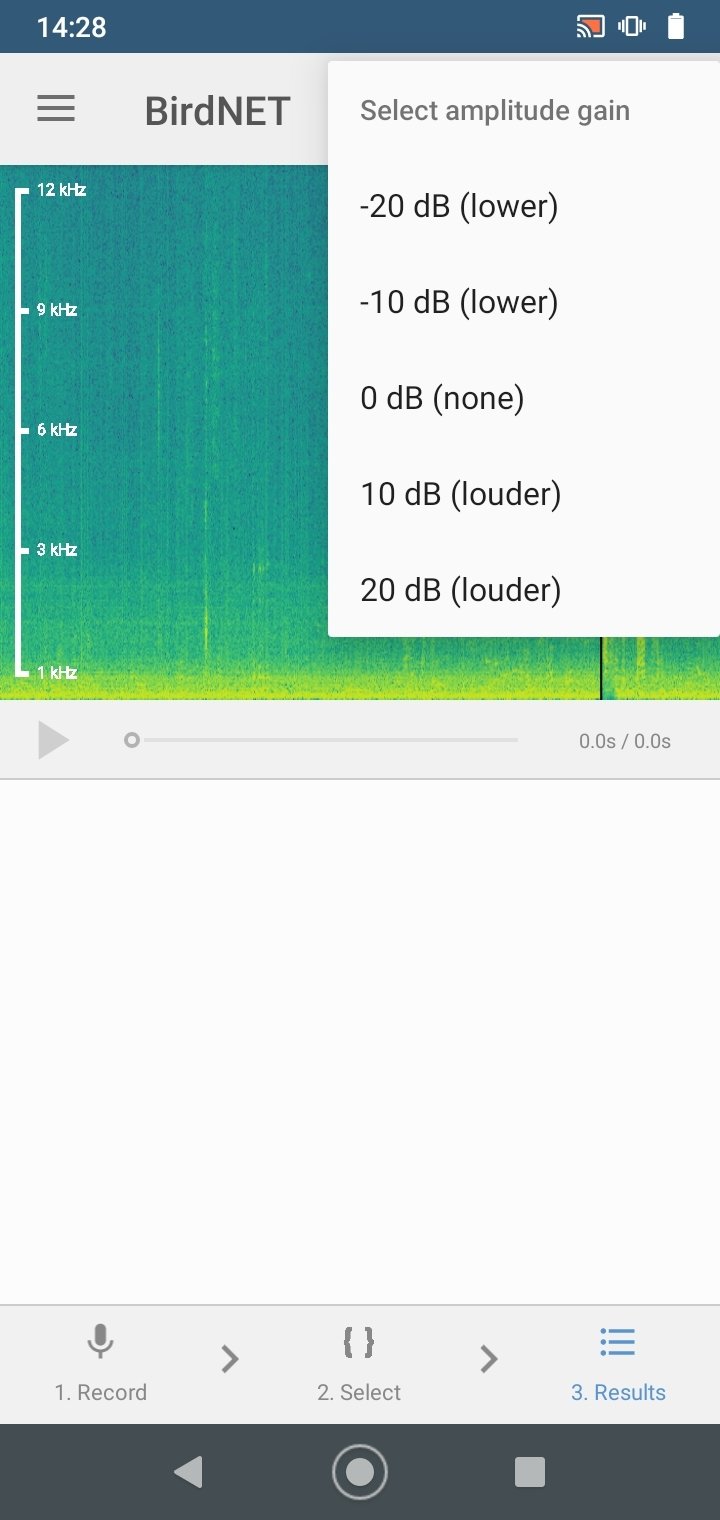
Task: Apply 20 dB (louder) gain
Action: pyautogui.click(x=523, y=590)
